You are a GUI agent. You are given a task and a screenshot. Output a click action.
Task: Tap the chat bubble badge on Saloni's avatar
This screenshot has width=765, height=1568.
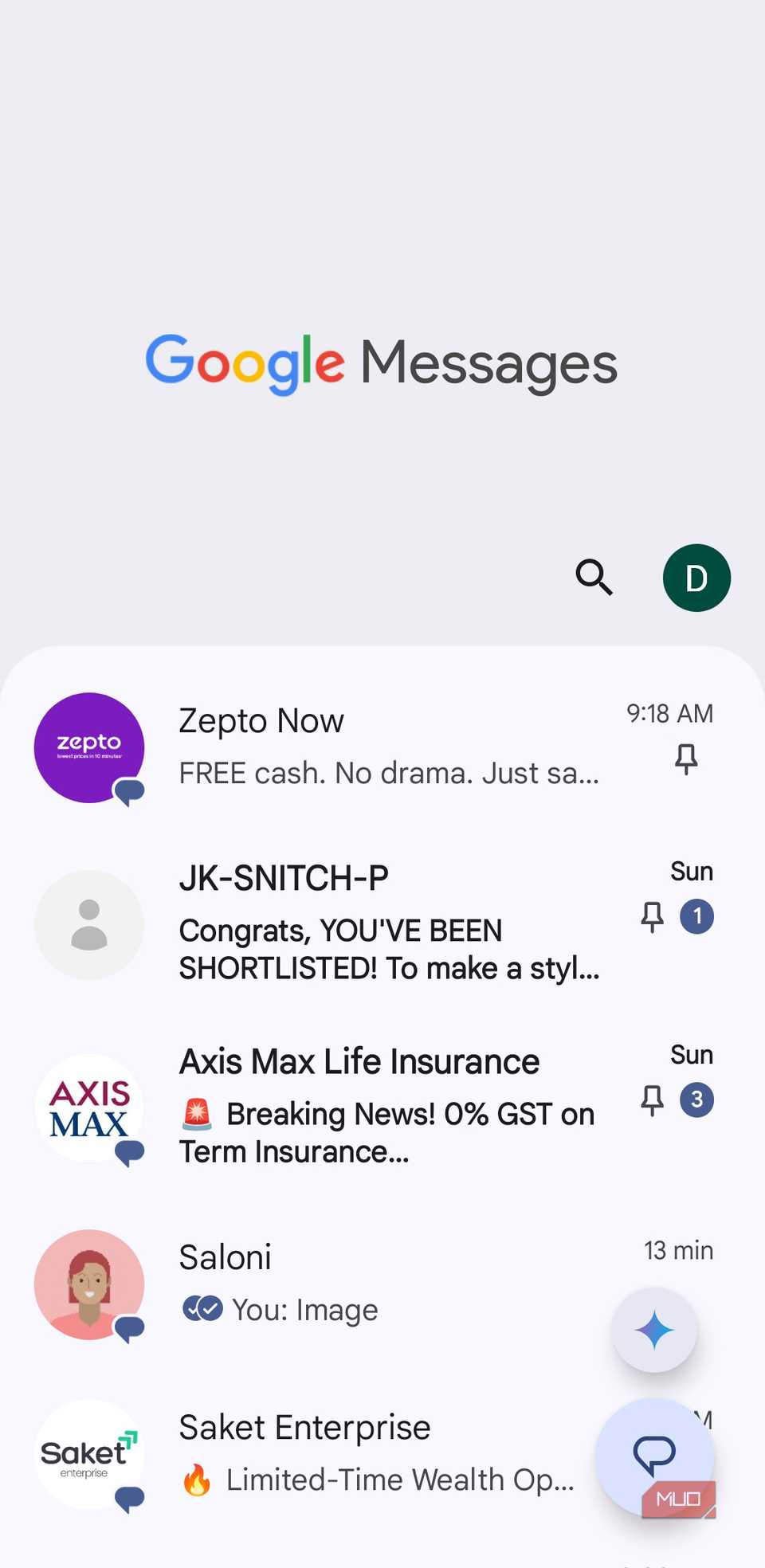(130, 1325)
